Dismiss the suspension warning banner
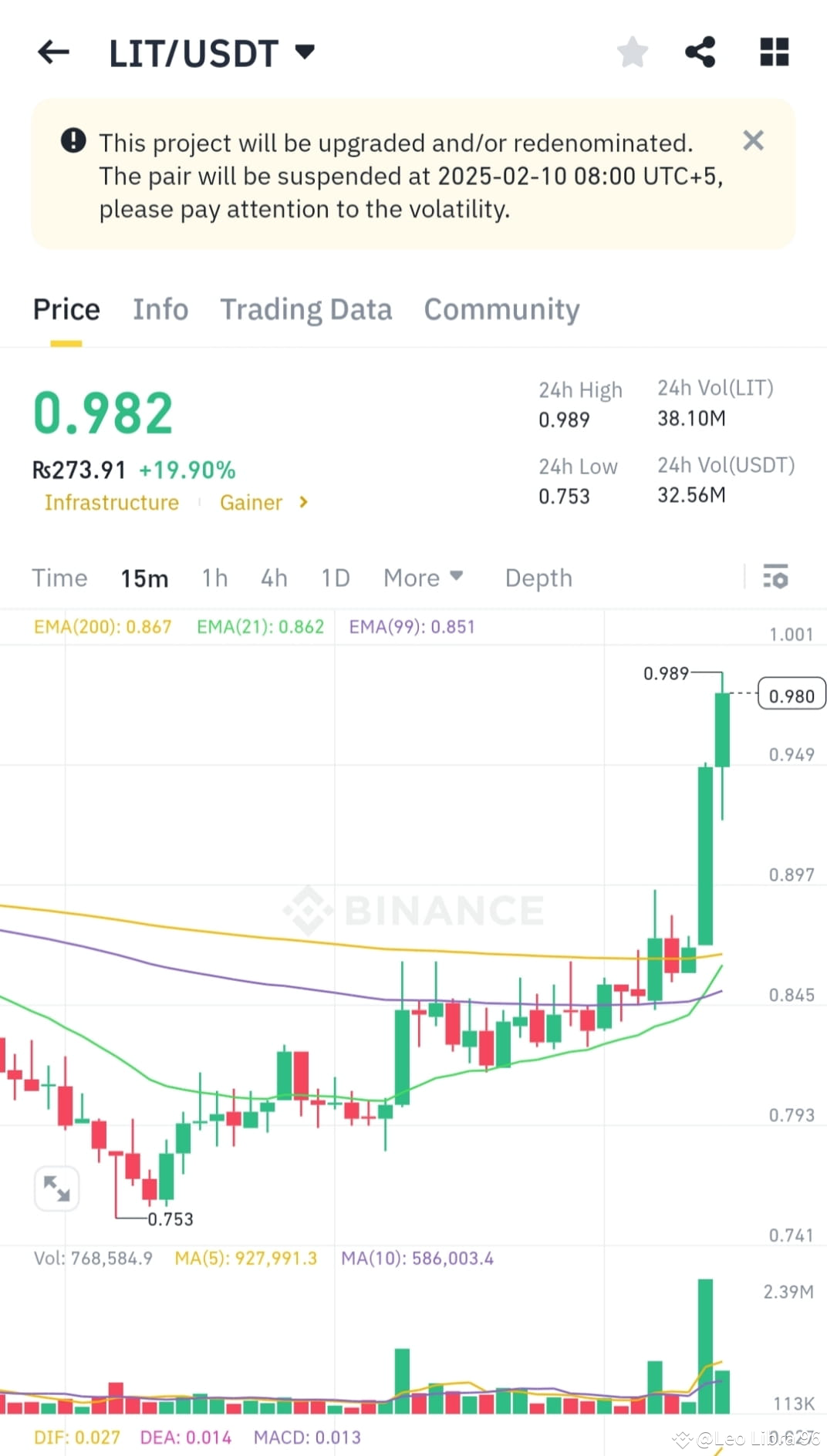The height and width of the screenshot is (1456, 827). click(753, 140)
